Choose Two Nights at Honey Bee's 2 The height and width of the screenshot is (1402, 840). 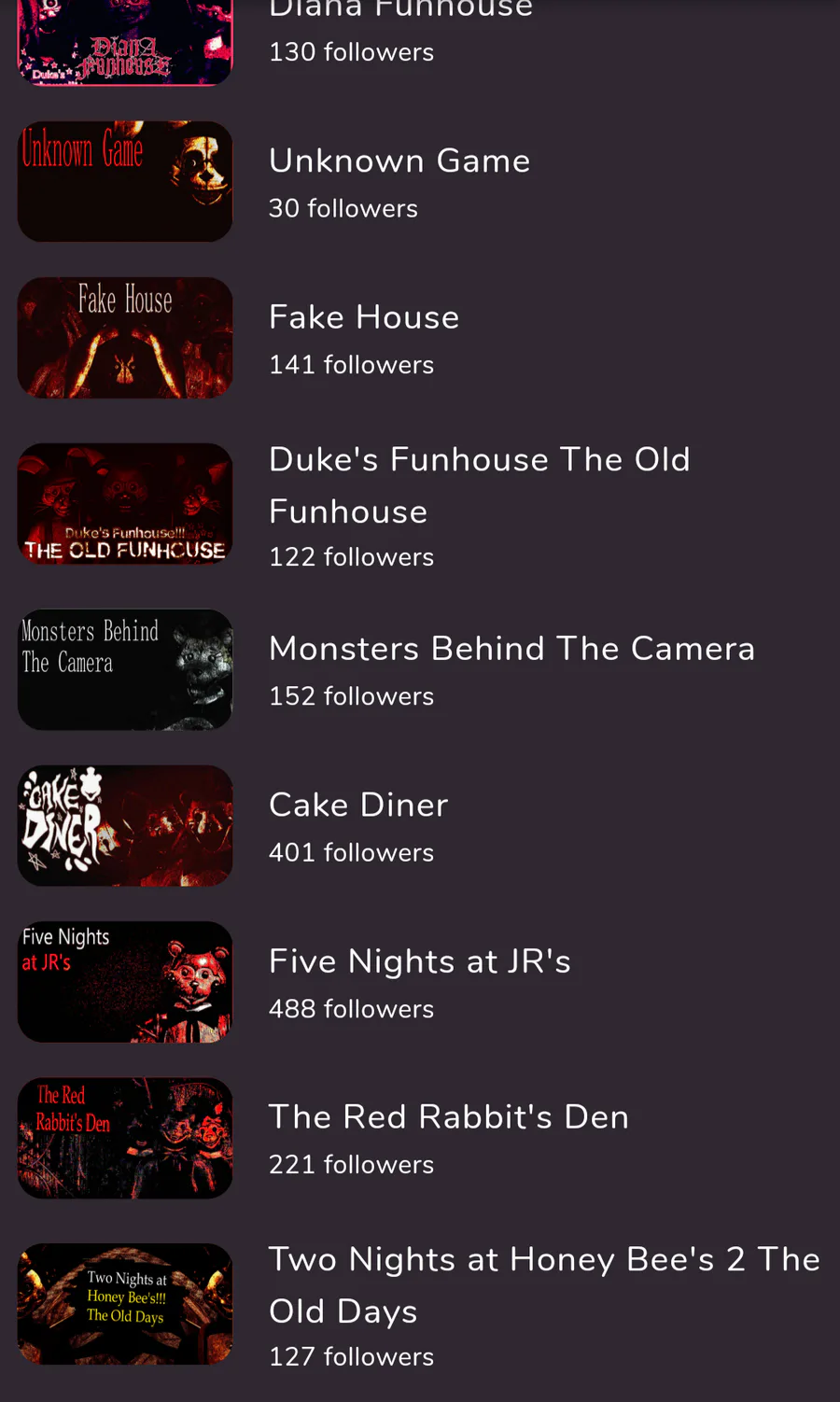tap(544, 1284)
